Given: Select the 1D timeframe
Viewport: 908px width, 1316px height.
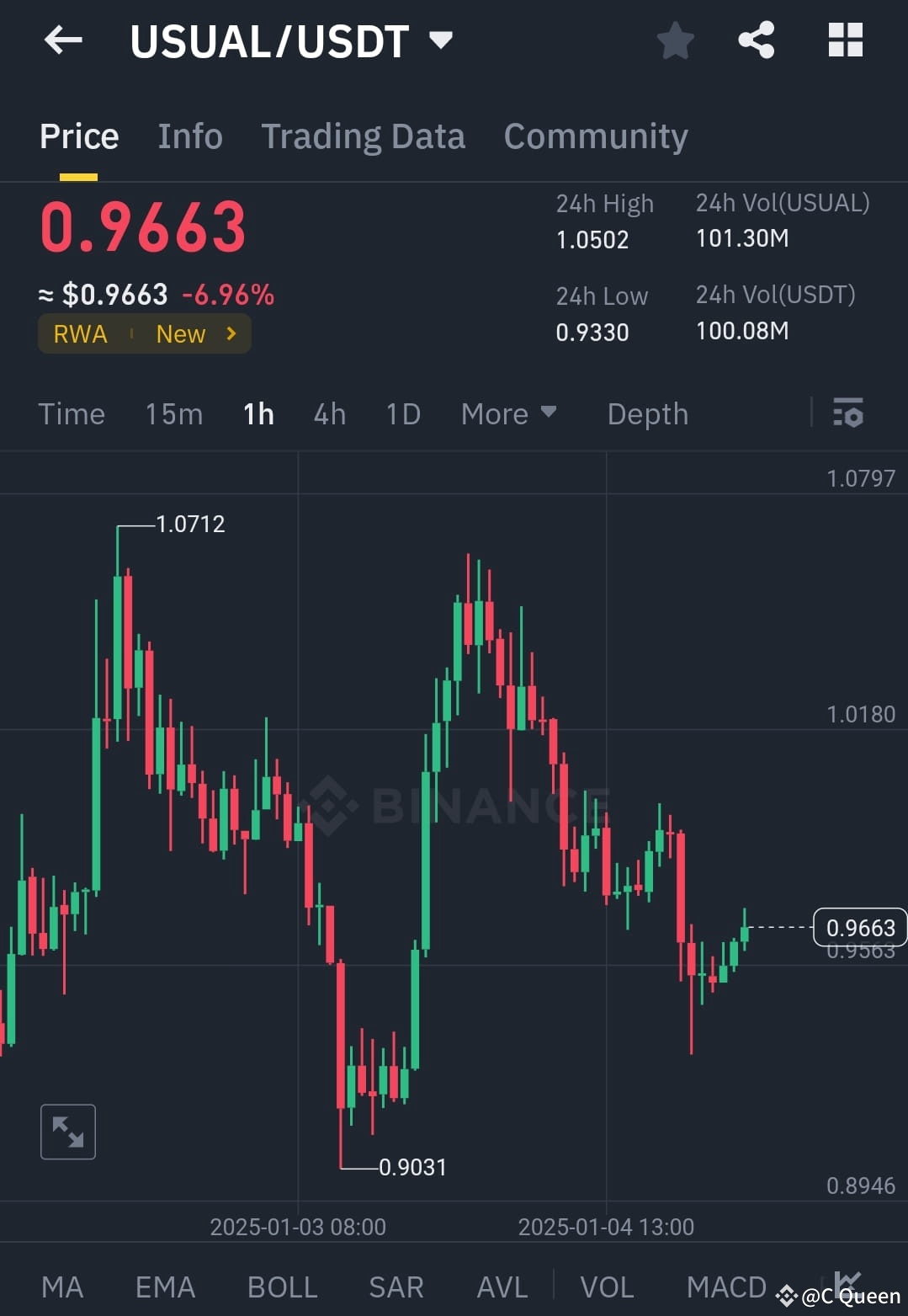Looking at the screenshot, I should coord(402,413).
